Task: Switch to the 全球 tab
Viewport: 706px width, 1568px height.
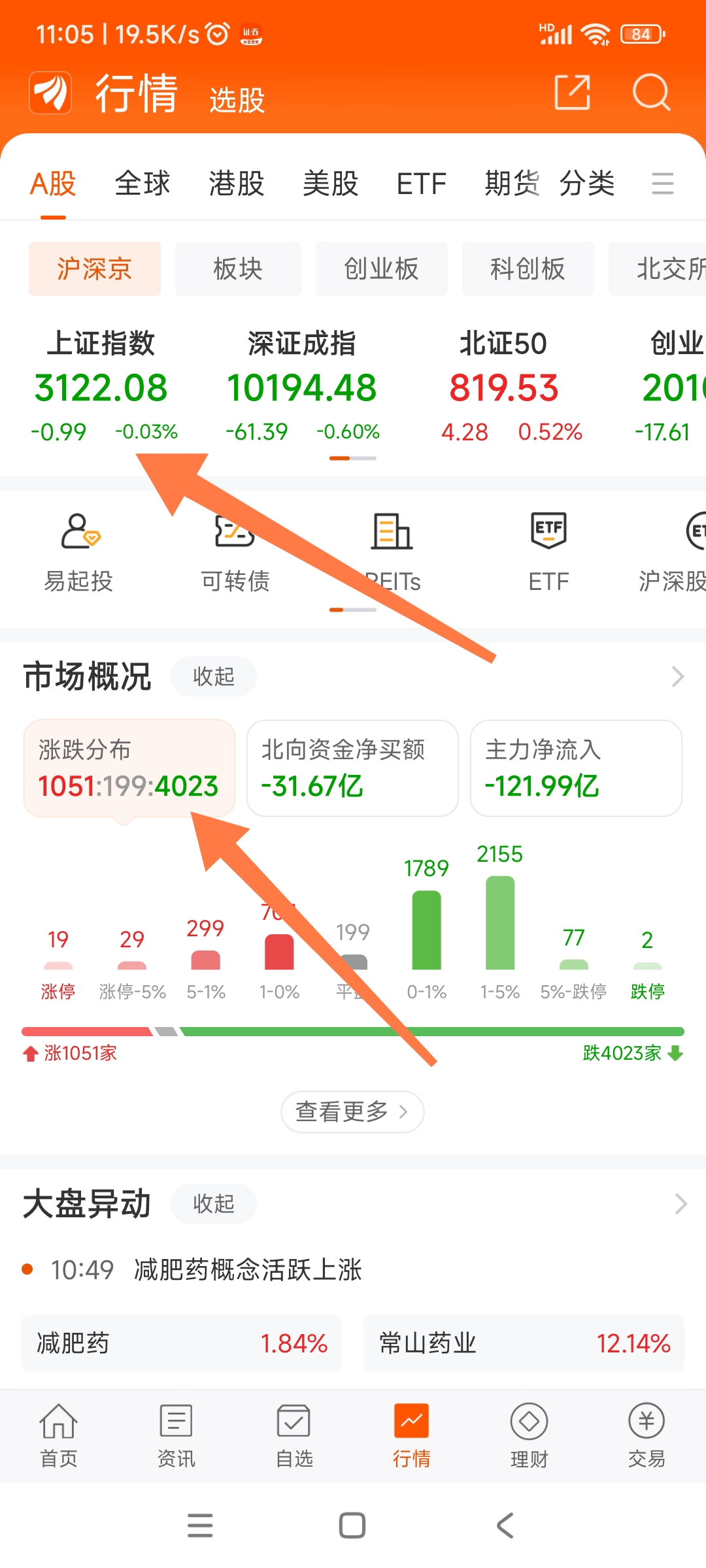Action: [x=143, y=184]
